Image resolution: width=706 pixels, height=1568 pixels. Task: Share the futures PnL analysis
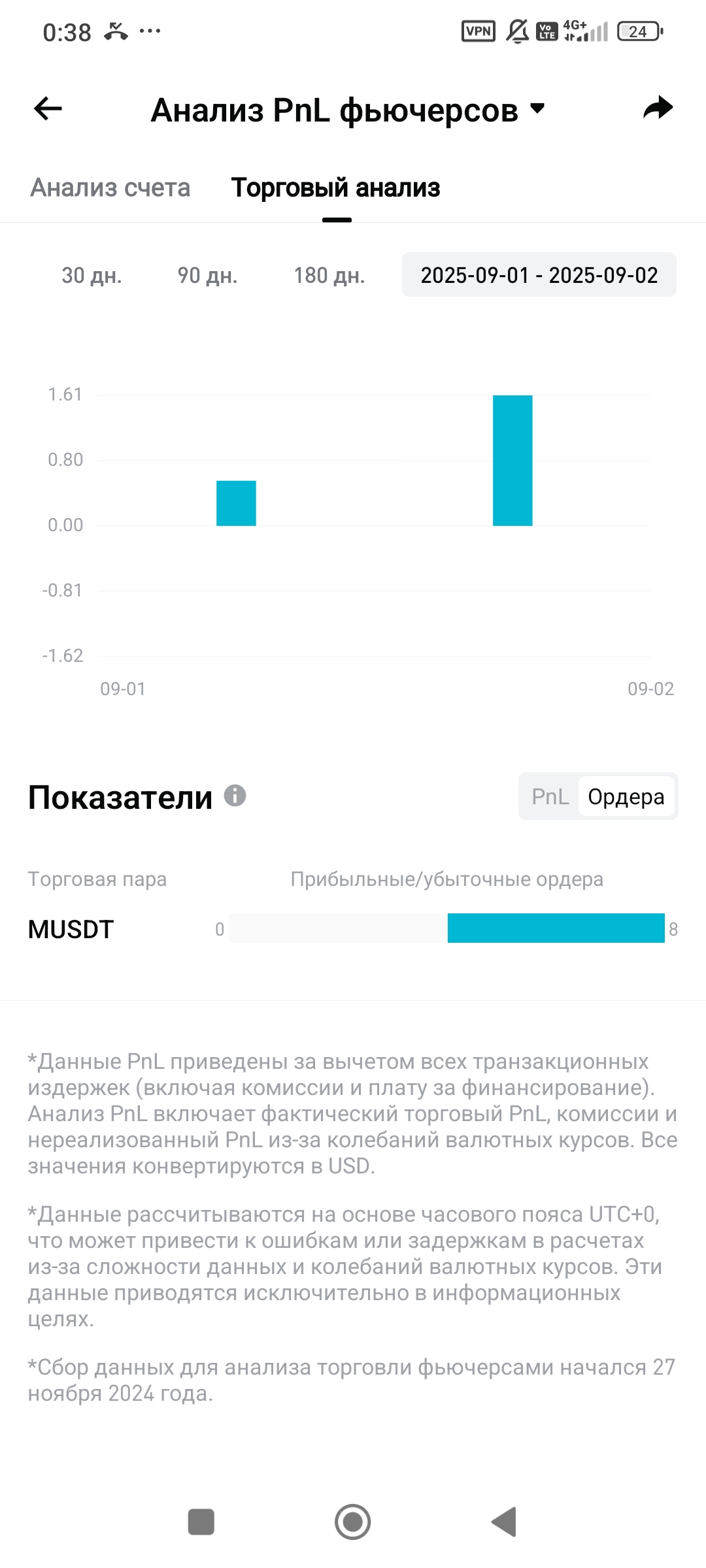click(x=658, y=108)
